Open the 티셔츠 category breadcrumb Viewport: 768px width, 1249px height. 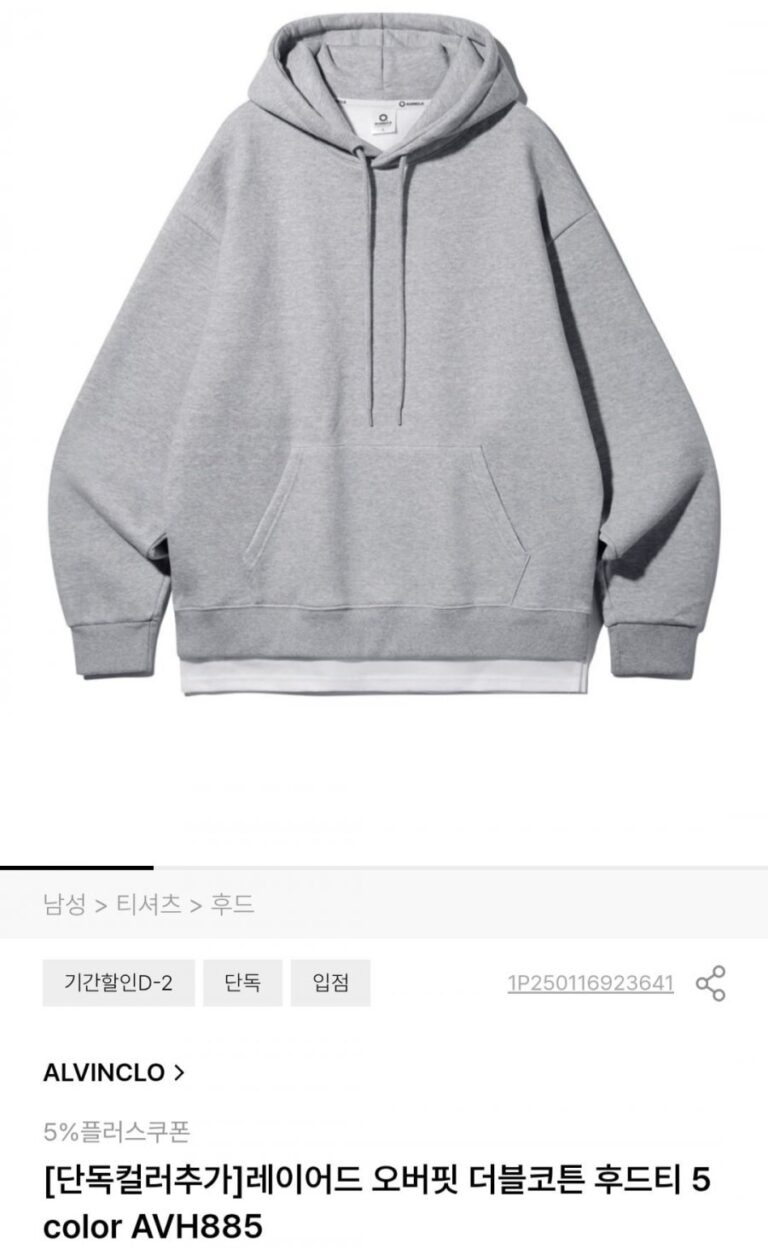148,905
